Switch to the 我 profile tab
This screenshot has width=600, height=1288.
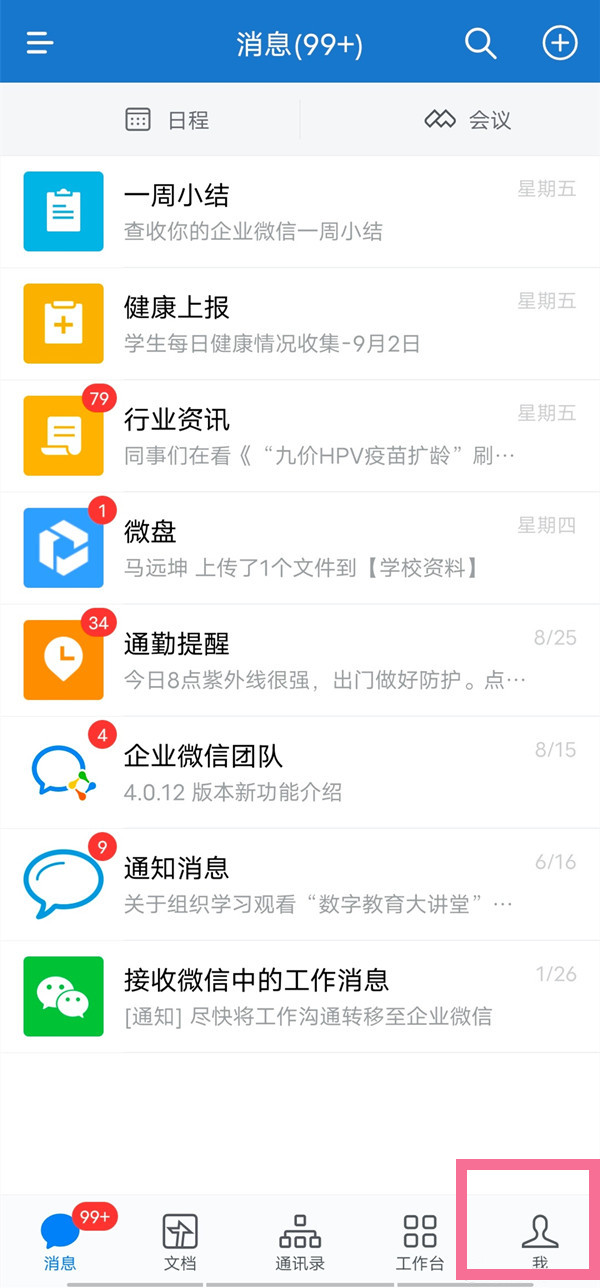[540, 1241]
